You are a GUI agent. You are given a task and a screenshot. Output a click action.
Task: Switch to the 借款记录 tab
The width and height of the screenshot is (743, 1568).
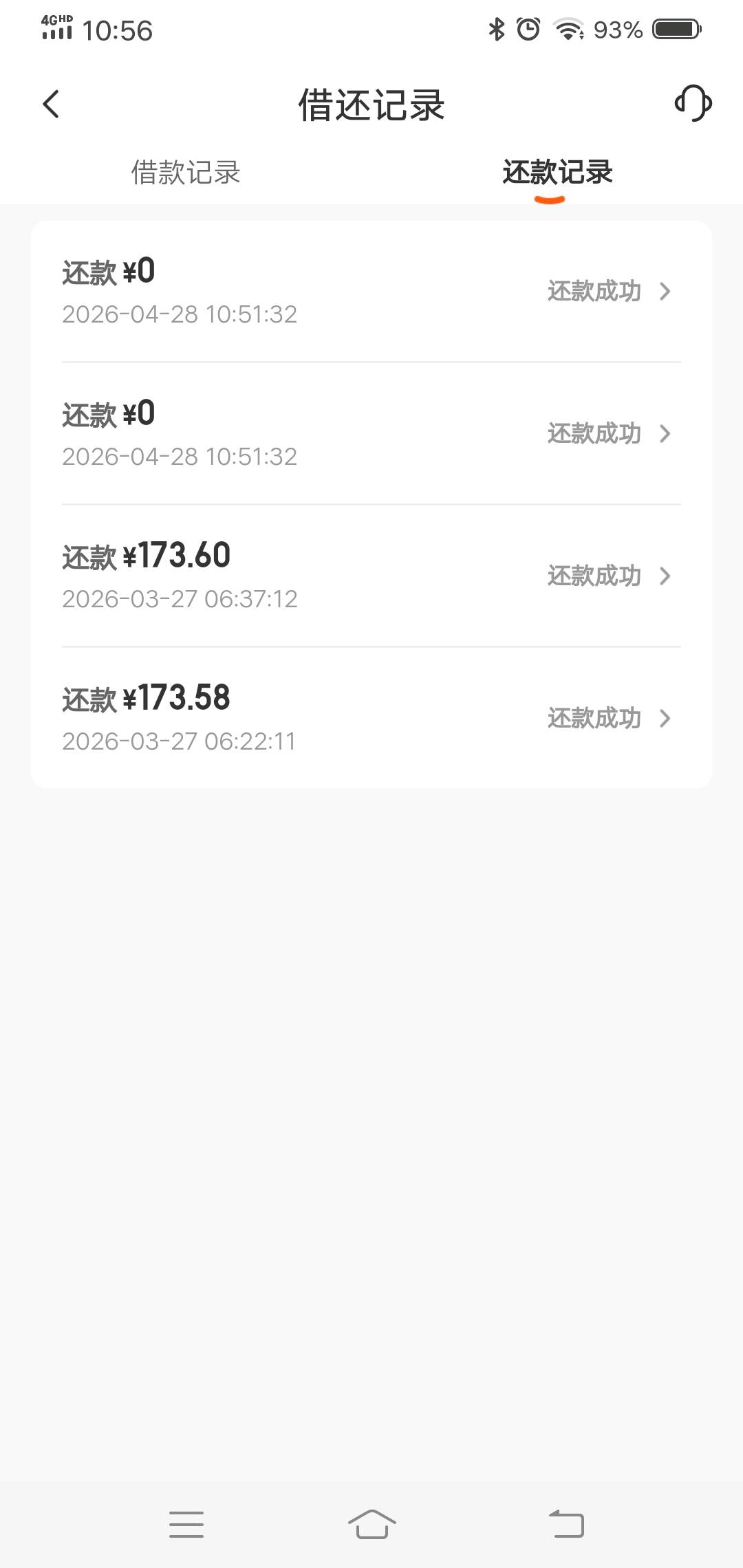pyautogui.click(x=186, y=172)
